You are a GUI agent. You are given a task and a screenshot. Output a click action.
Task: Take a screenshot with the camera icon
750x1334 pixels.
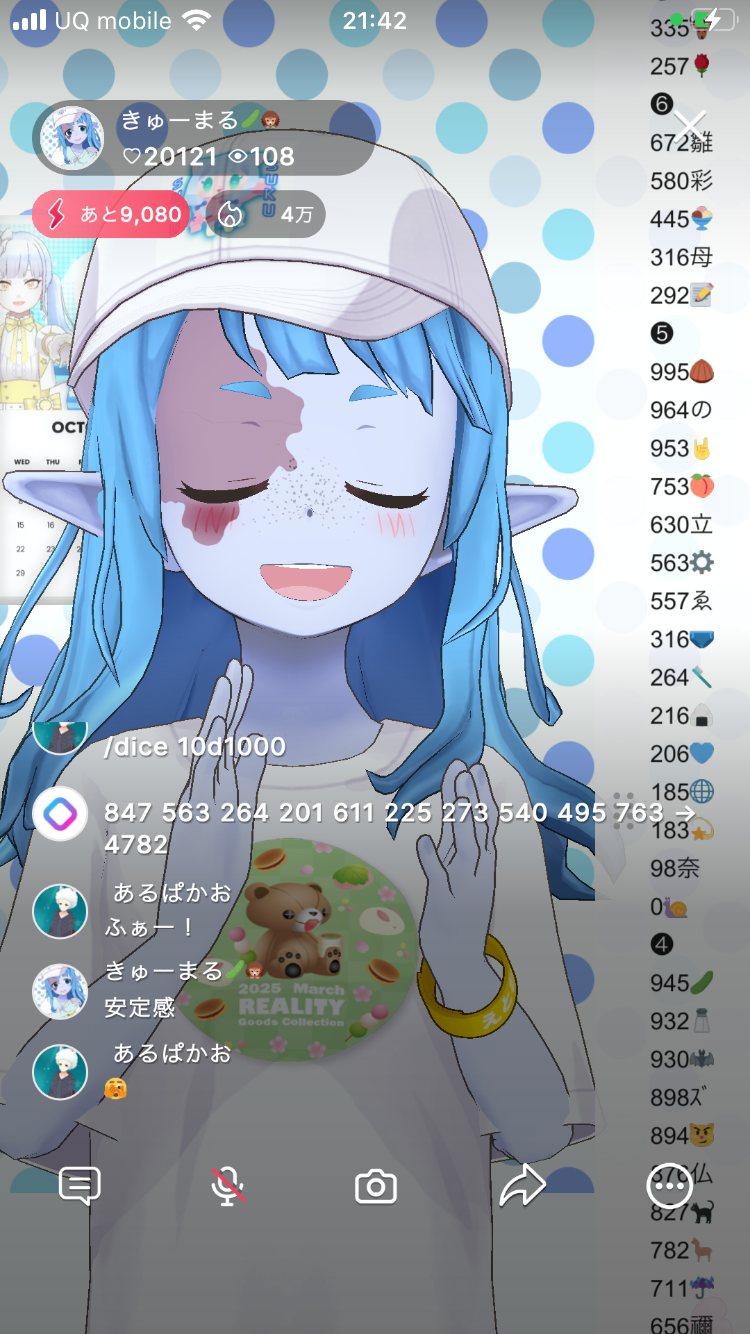click(375, 1187)
